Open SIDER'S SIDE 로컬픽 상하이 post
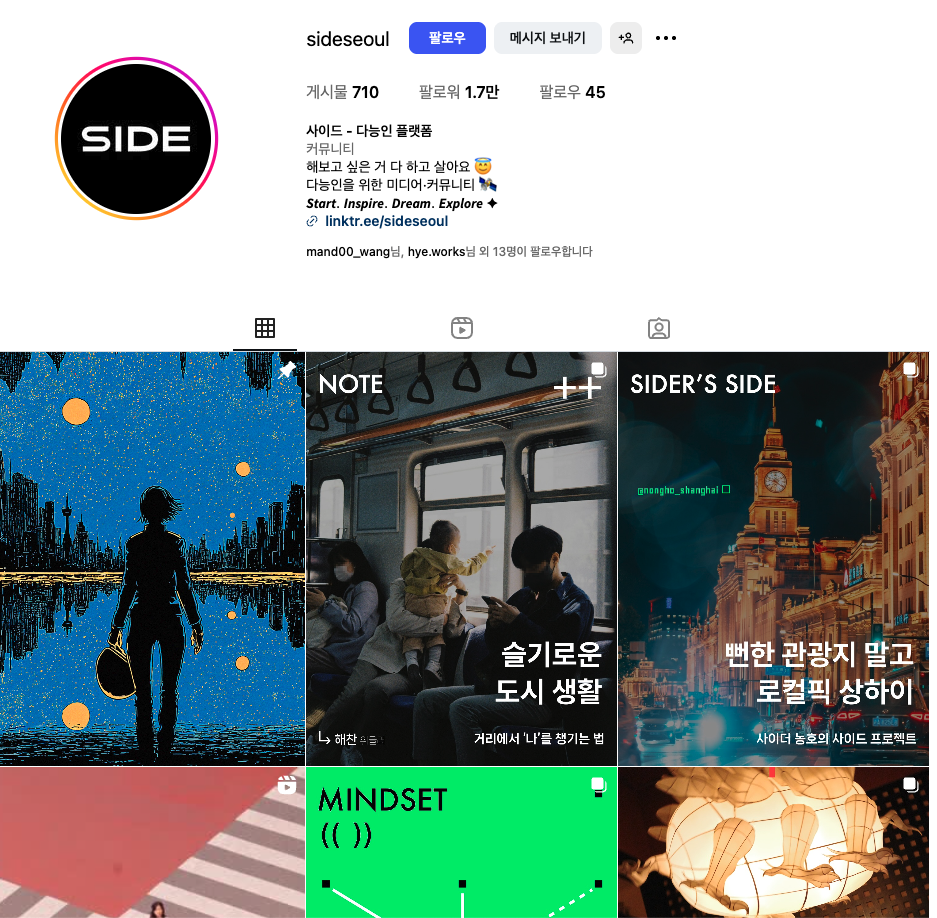 (x=773, y=558)
